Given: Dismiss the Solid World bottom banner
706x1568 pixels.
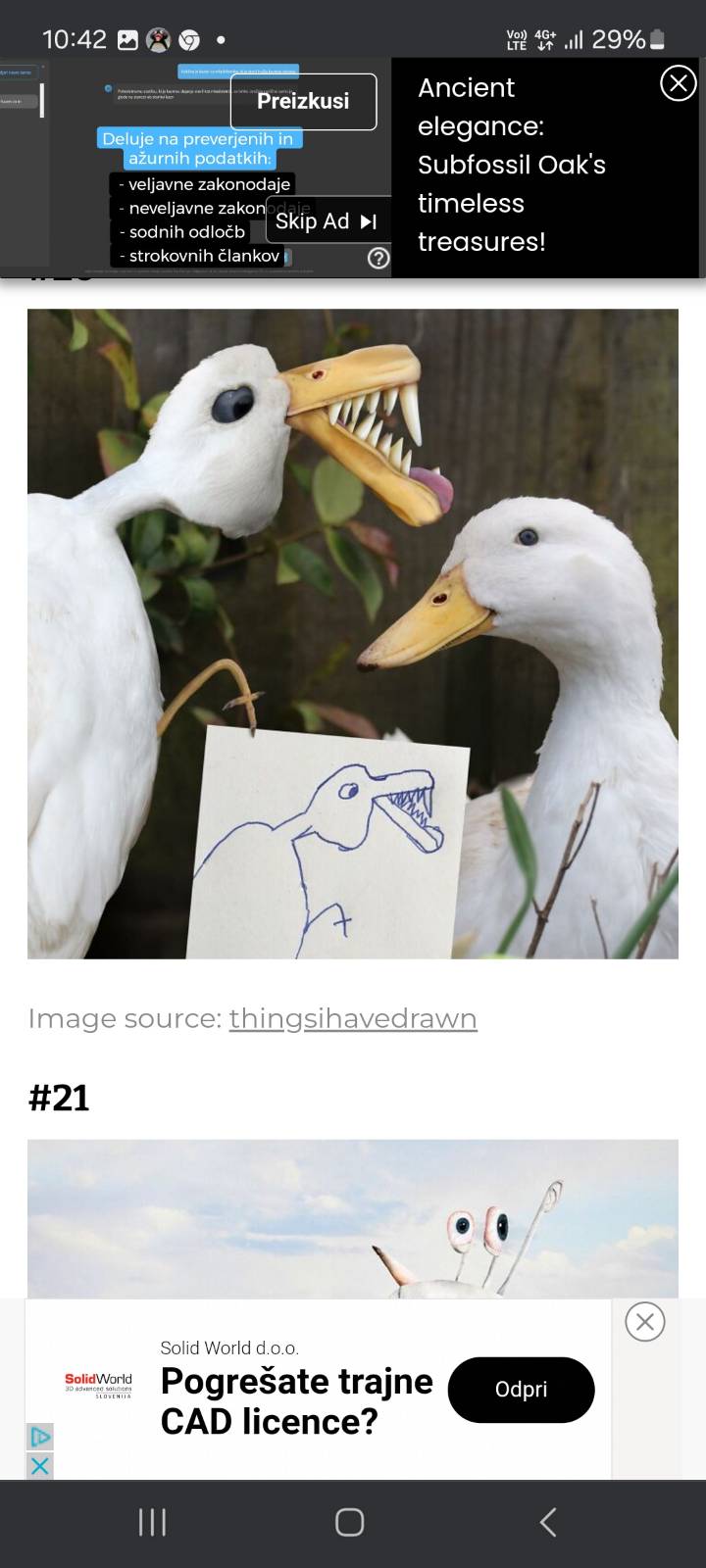Looking at the screenshot, I should [x=644, y=1322].
